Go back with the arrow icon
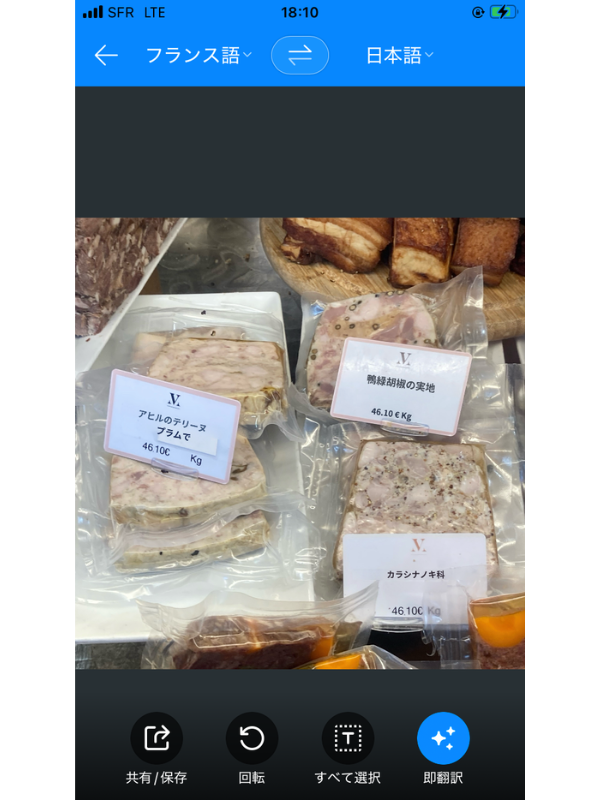This screenshot has height=800, width=600. pos(106,55)
